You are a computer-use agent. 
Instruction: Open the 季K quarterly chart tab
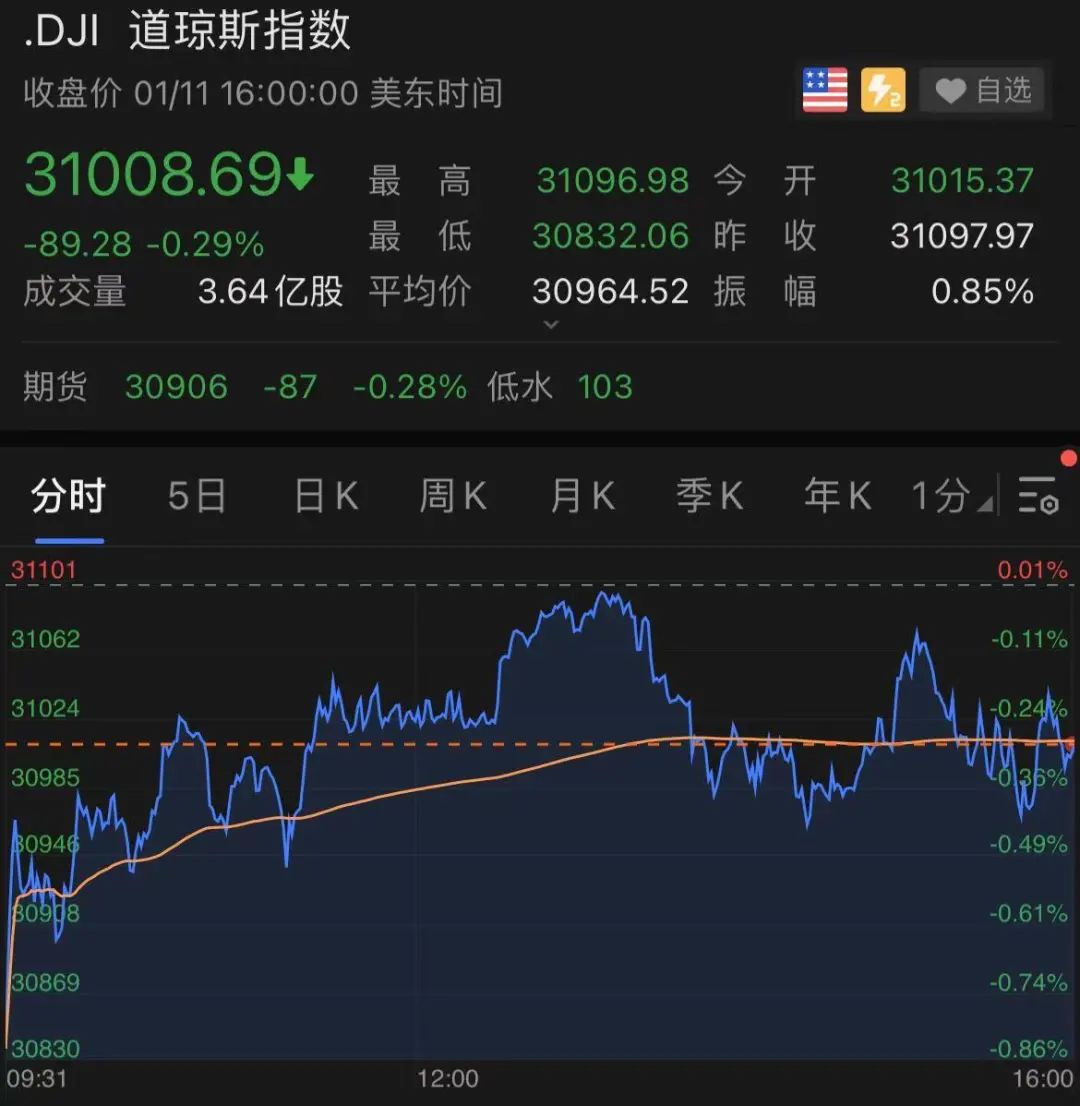tap(710, 496)
